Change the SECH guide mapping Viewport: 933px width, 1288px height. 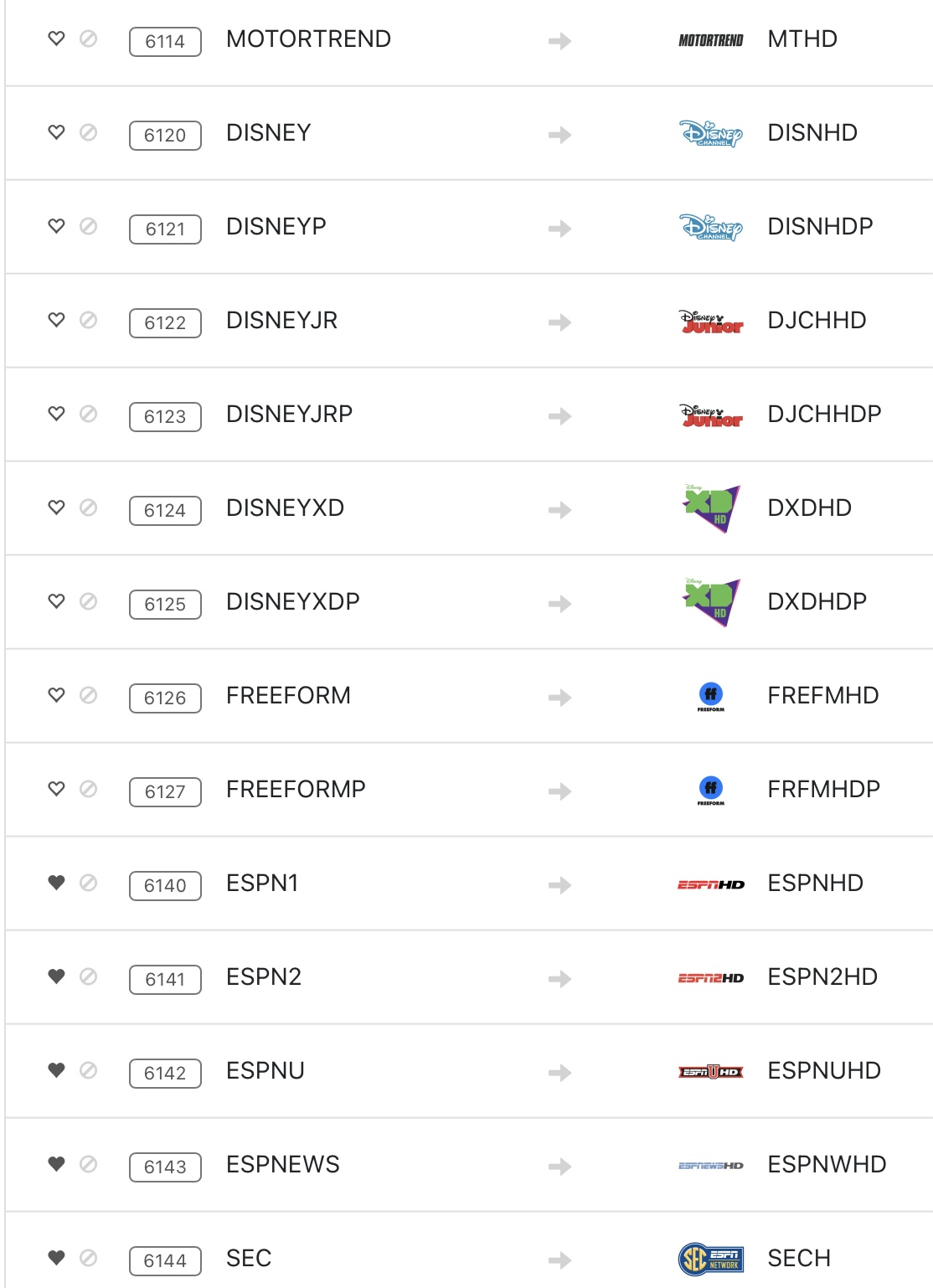coord(798,1258)
